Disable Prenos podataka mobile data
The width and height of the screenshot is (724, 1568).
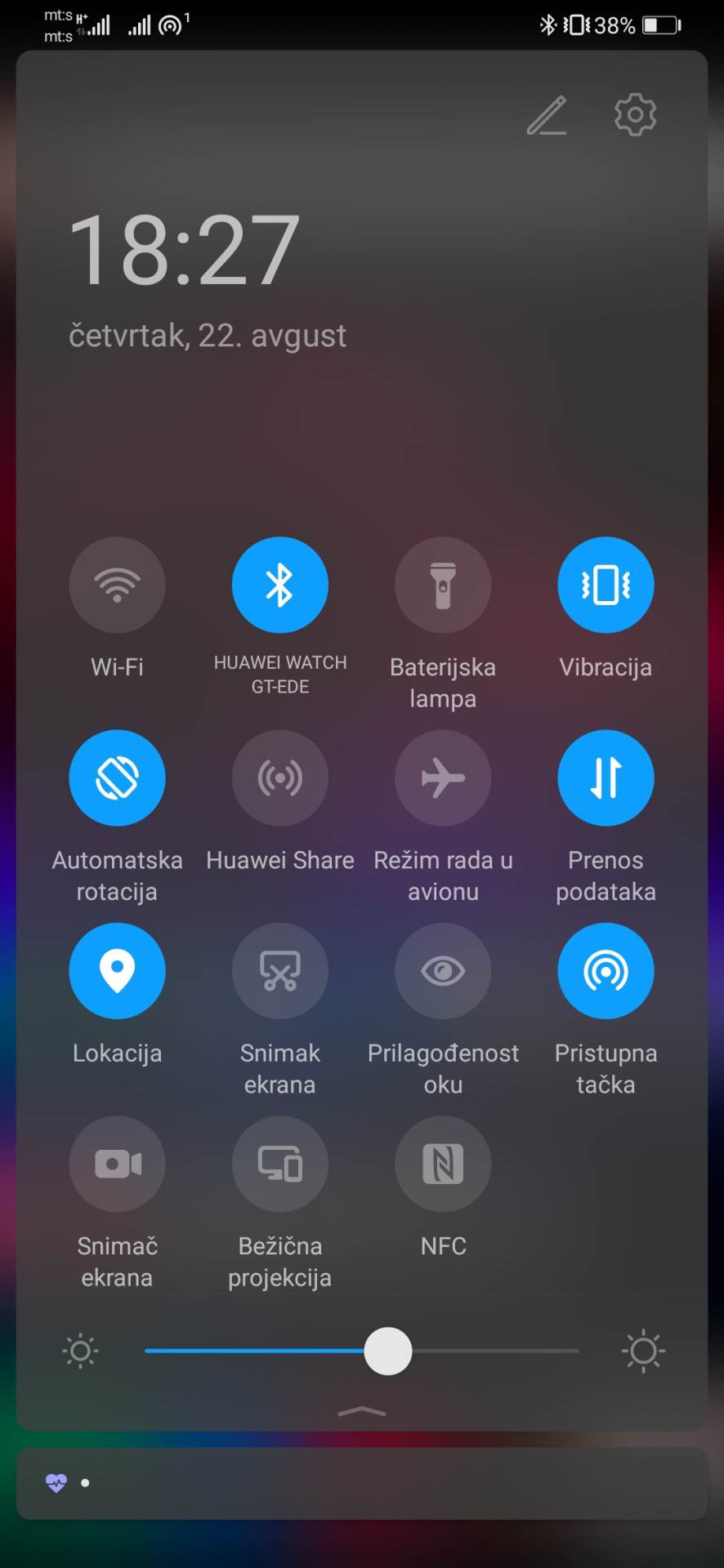(x=606, y=777)
